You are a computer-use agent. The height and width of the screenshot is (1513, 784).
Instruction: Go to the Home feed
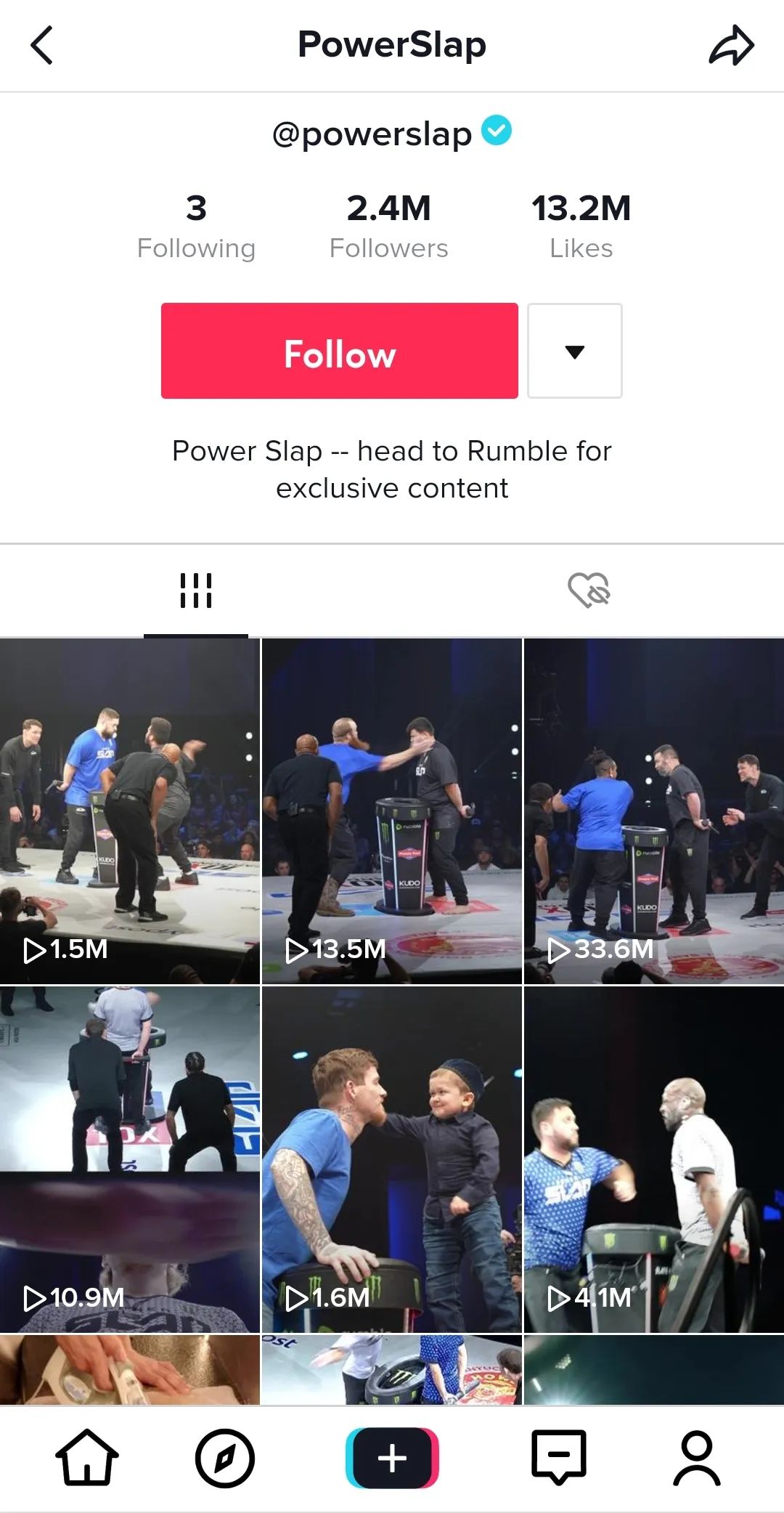[x=87, y=1457]
